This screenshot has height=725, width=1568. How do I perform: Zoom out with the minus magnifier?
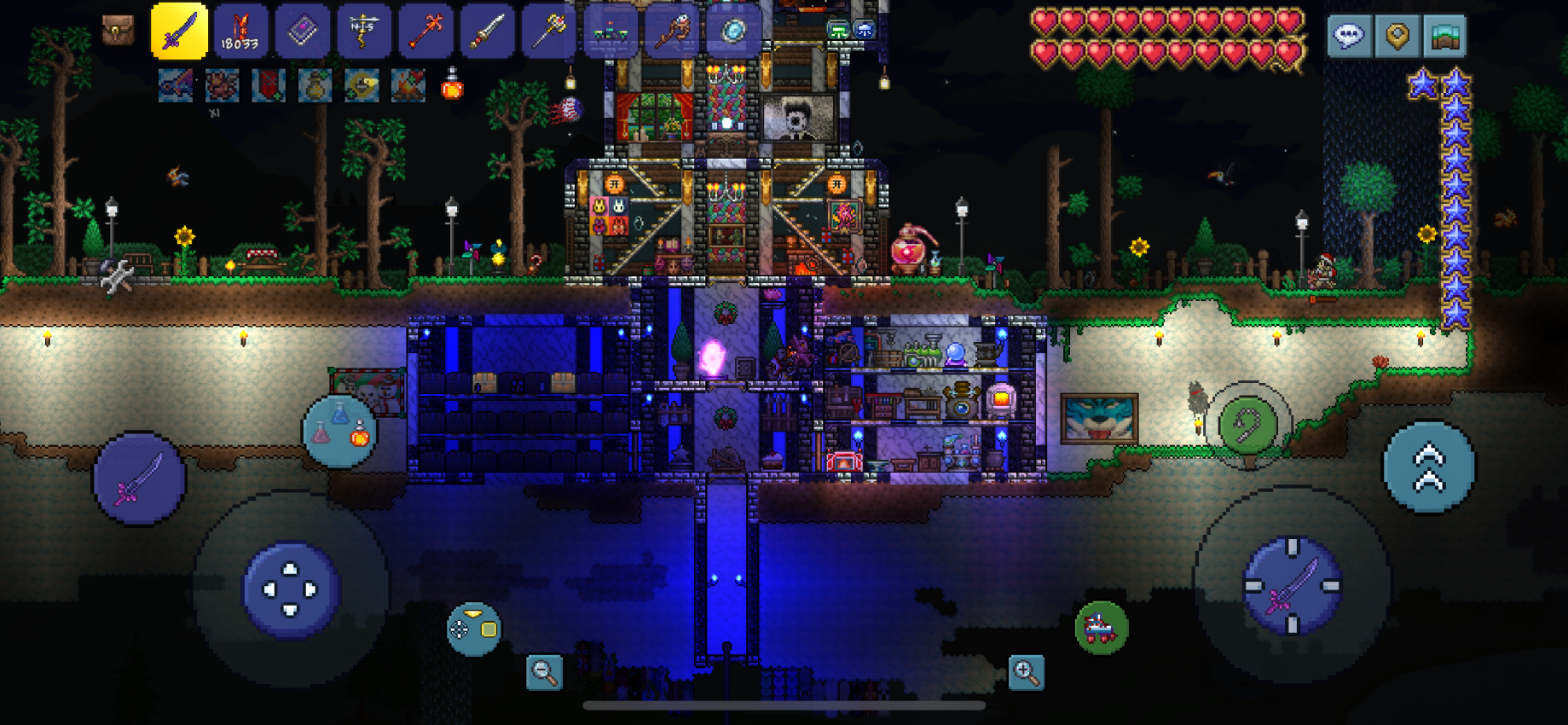pos(544,672)
